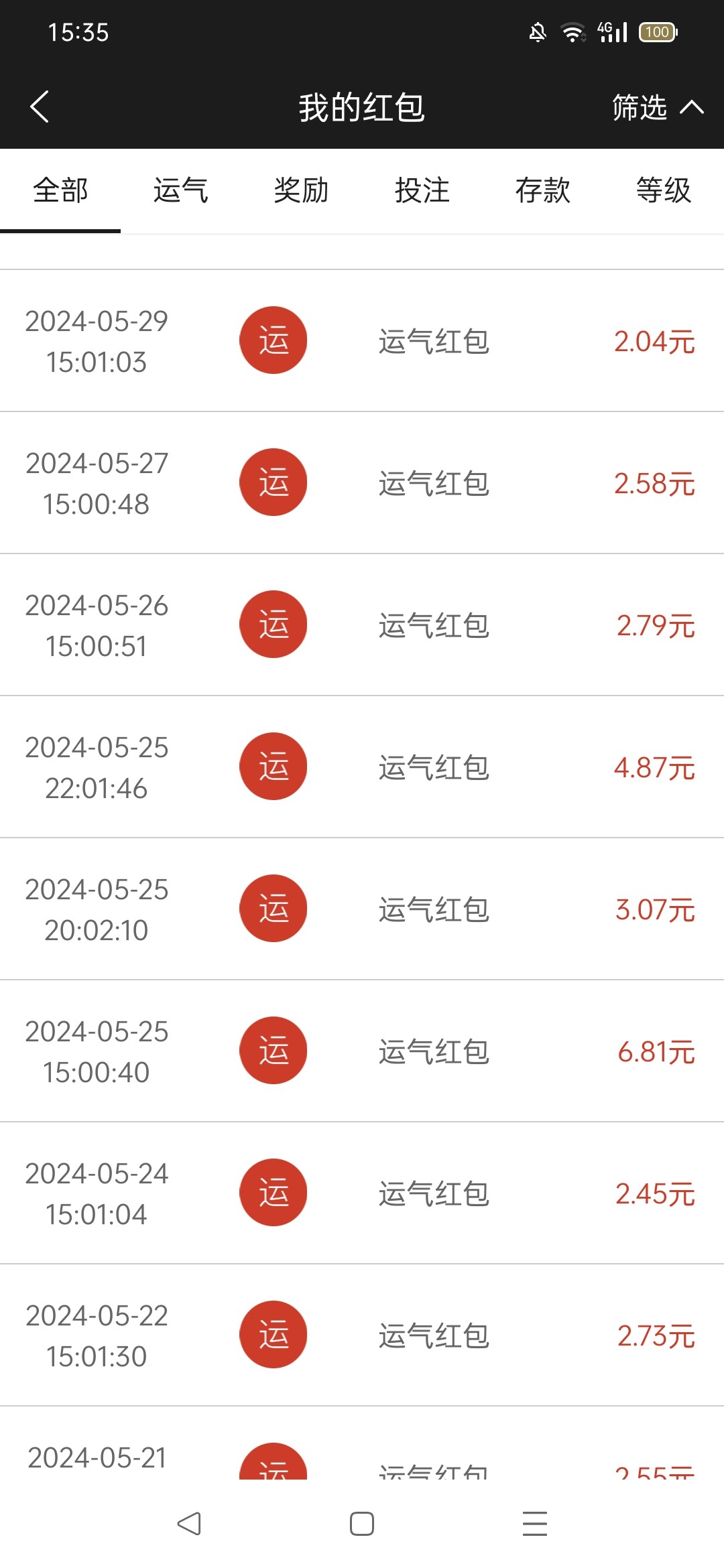Go back from 我的红包 page

[x=40, y=107]
